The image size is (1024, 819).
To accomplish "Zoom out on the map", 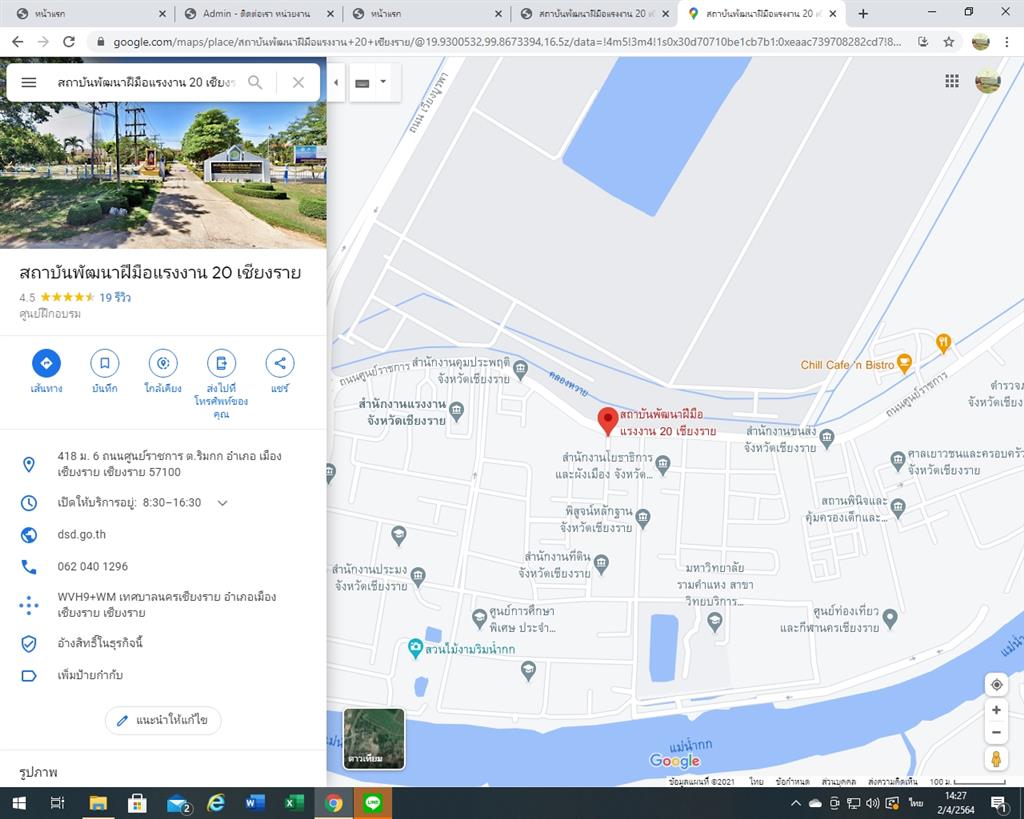I will point(996,733).
